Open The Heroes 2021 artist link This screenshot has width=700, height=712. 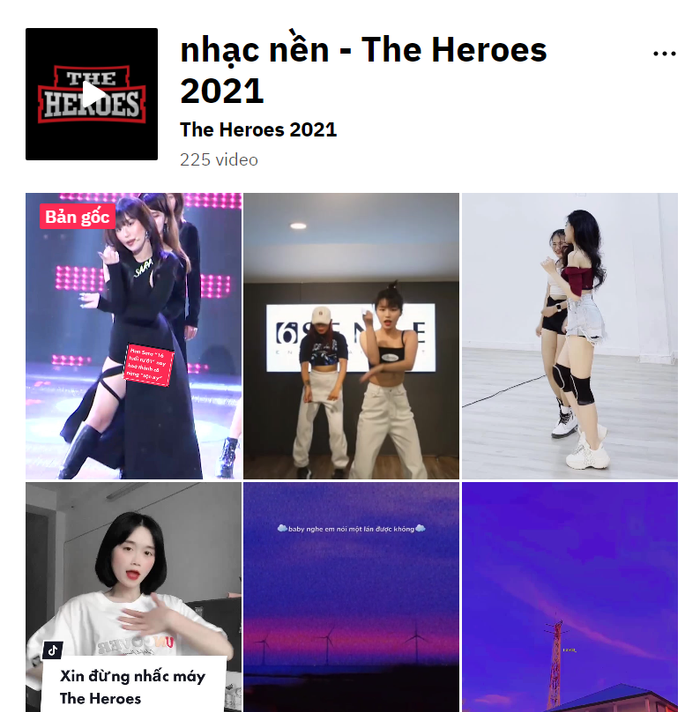[258, 129]
